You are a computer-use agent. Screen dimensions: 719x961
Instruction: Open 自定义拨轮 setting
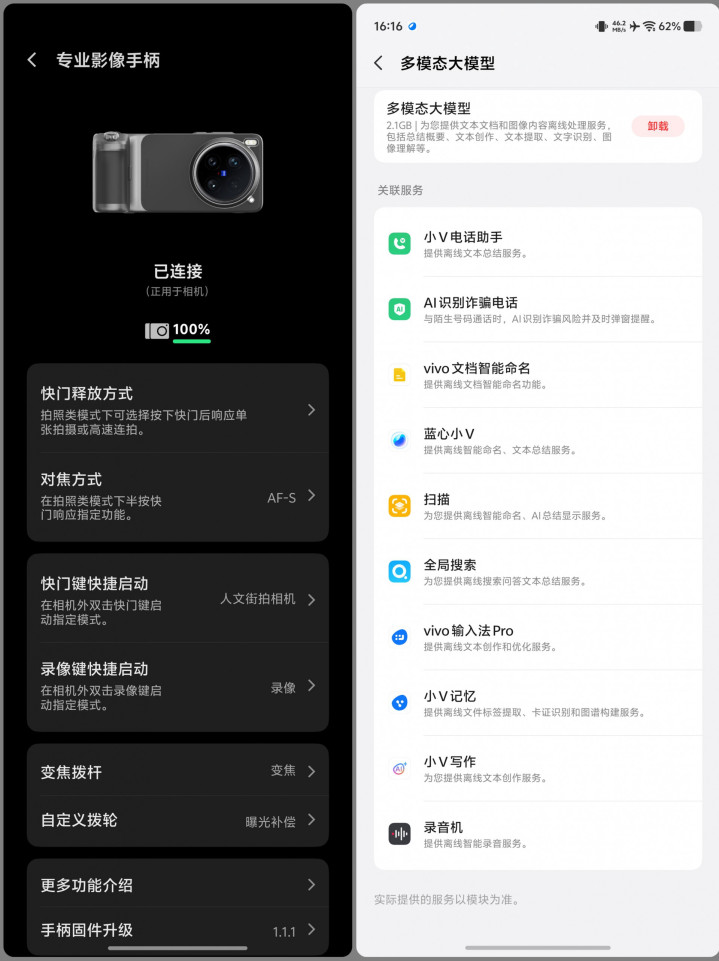tap(177, 820)
